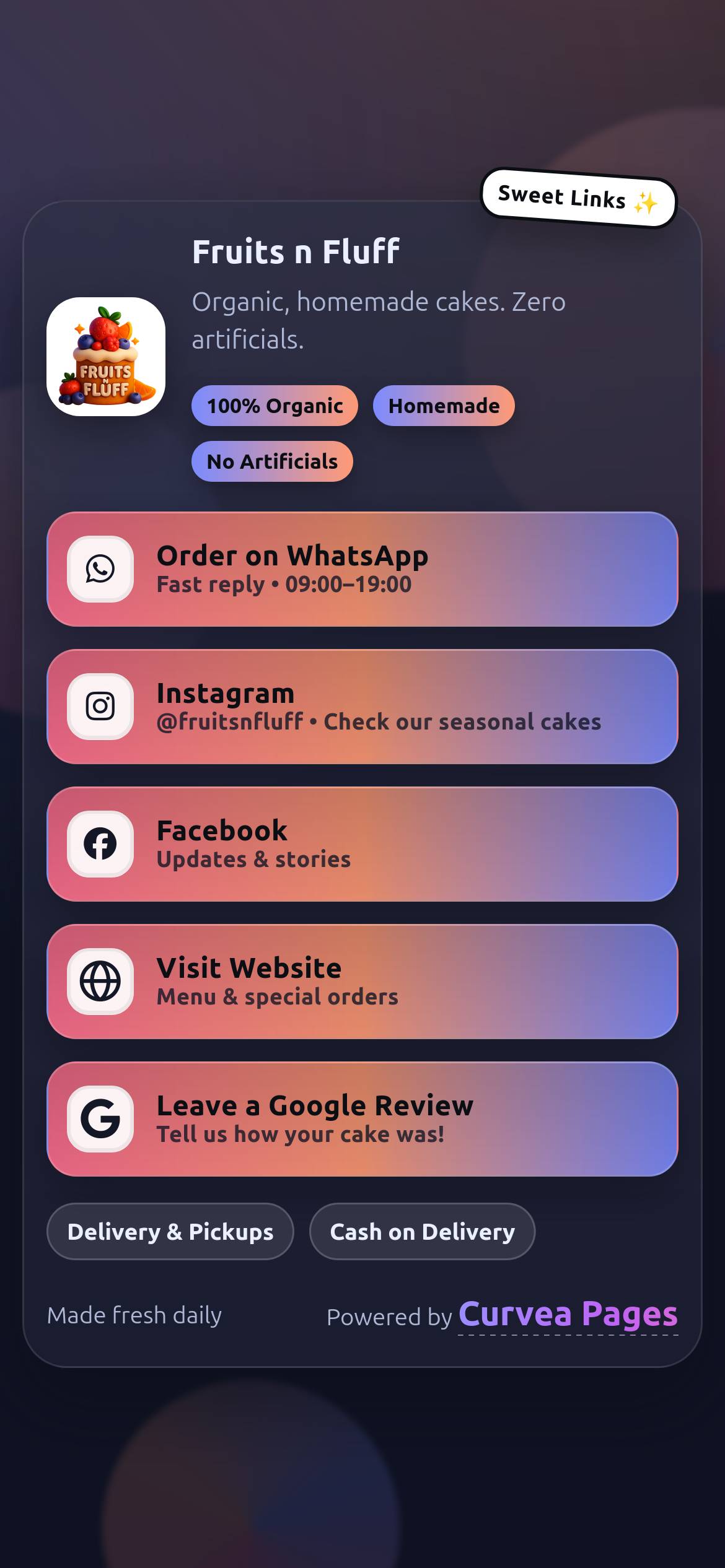The width and height of the screenshot is (725, 1568).
Task: Toggle the No Artificials chip
Action: click(x=273, y=461)
